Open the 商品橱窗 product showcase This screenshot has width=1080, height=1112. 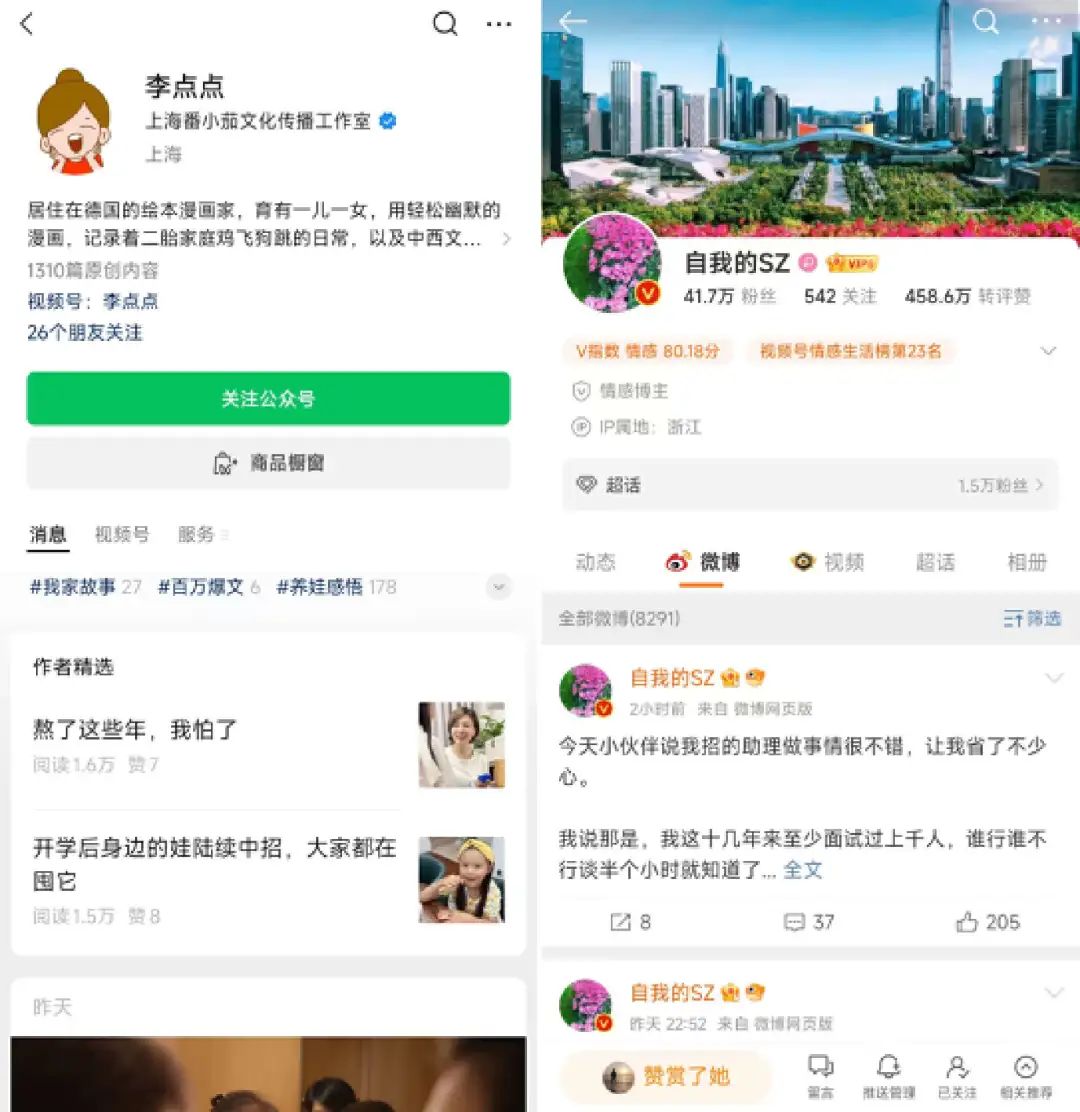pyautogui.click(x=268, y=463)
